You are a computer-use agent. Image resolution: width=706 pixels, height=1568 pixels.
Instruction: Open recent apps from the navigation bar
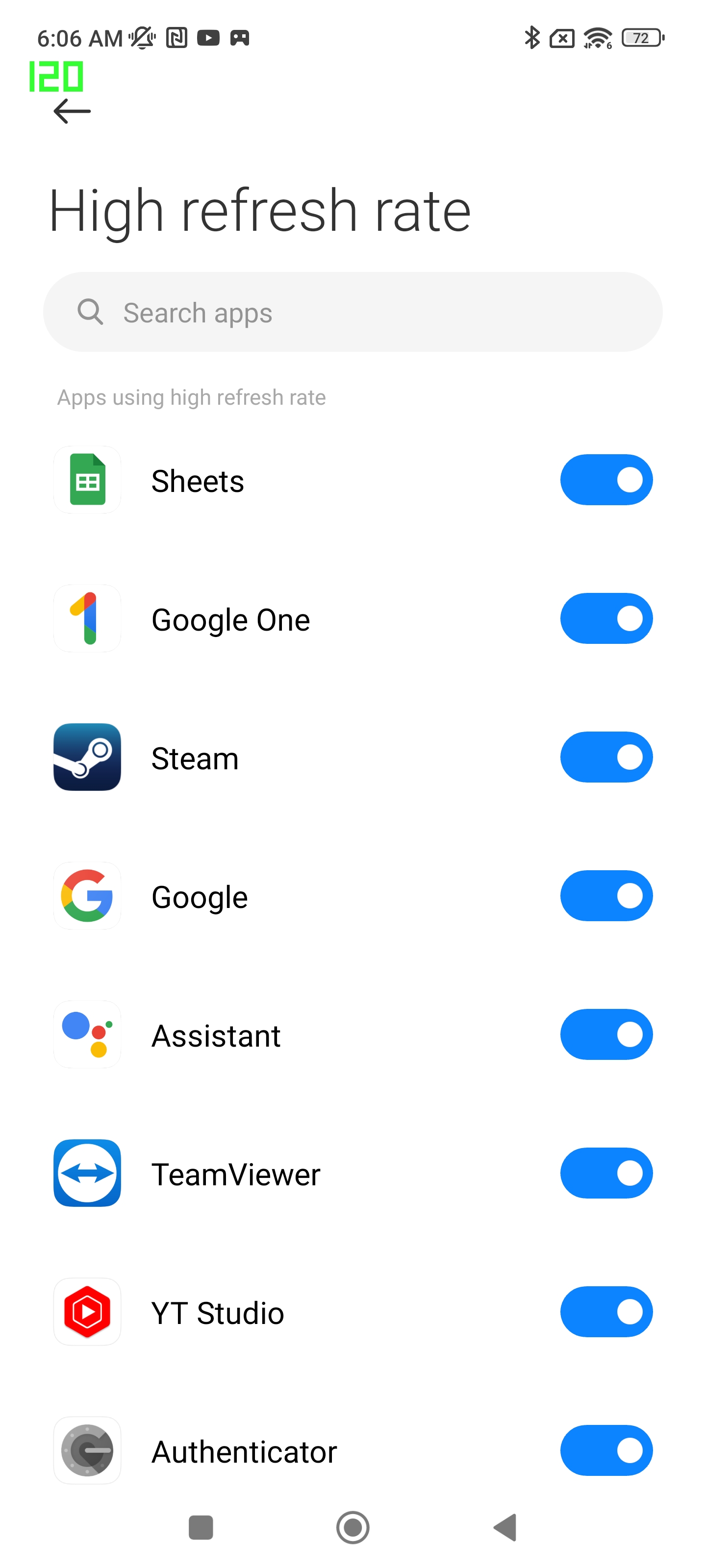pyautogui.click(x=201, y=1527)
